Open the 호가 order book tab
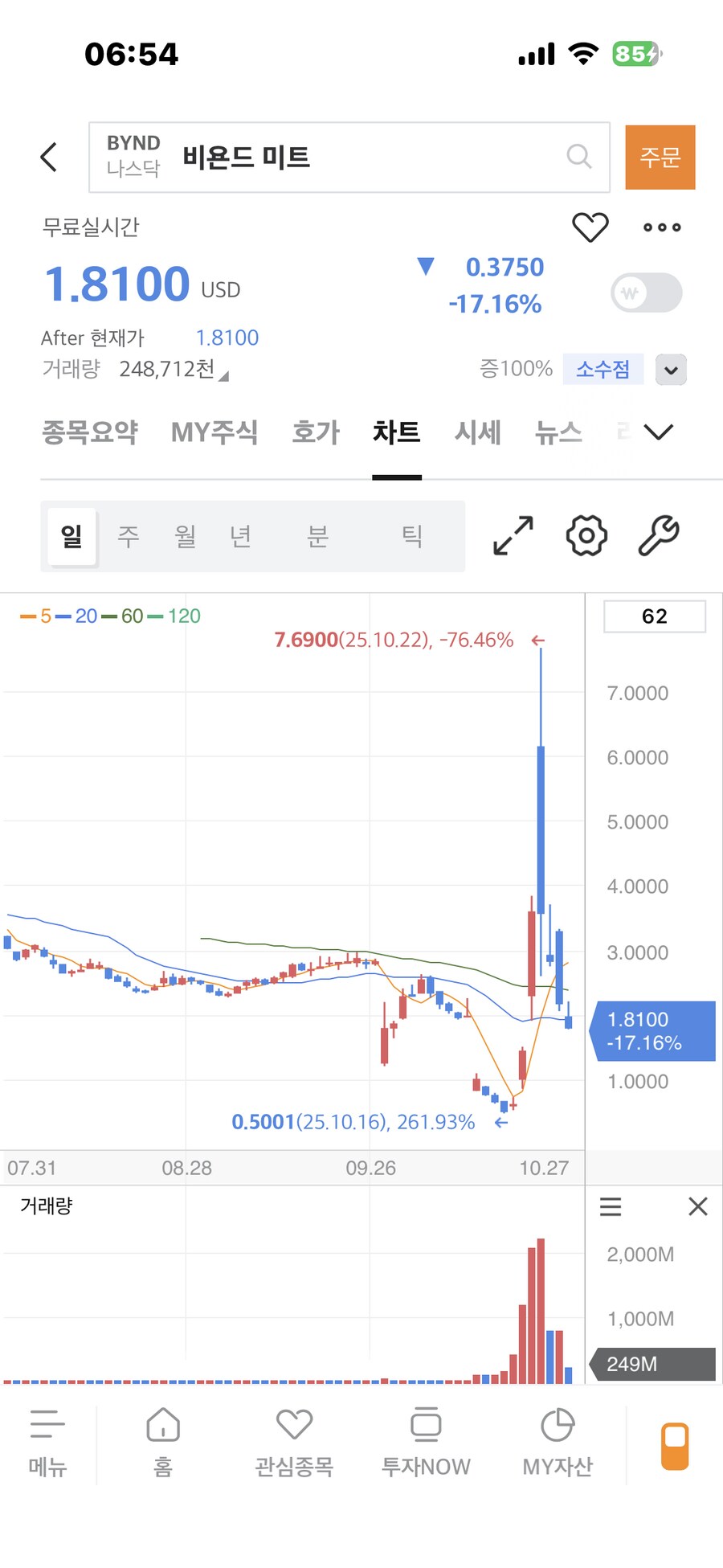 (315, 432)
